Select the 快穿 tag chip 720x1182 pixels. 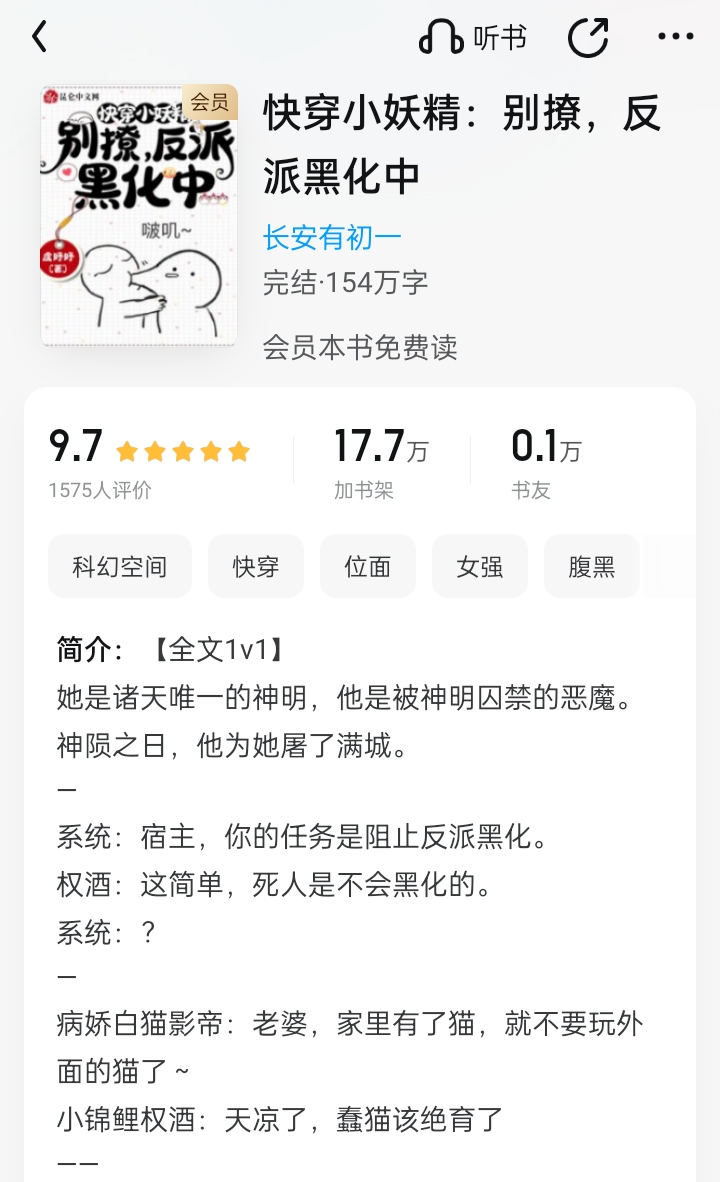point(256,566)
